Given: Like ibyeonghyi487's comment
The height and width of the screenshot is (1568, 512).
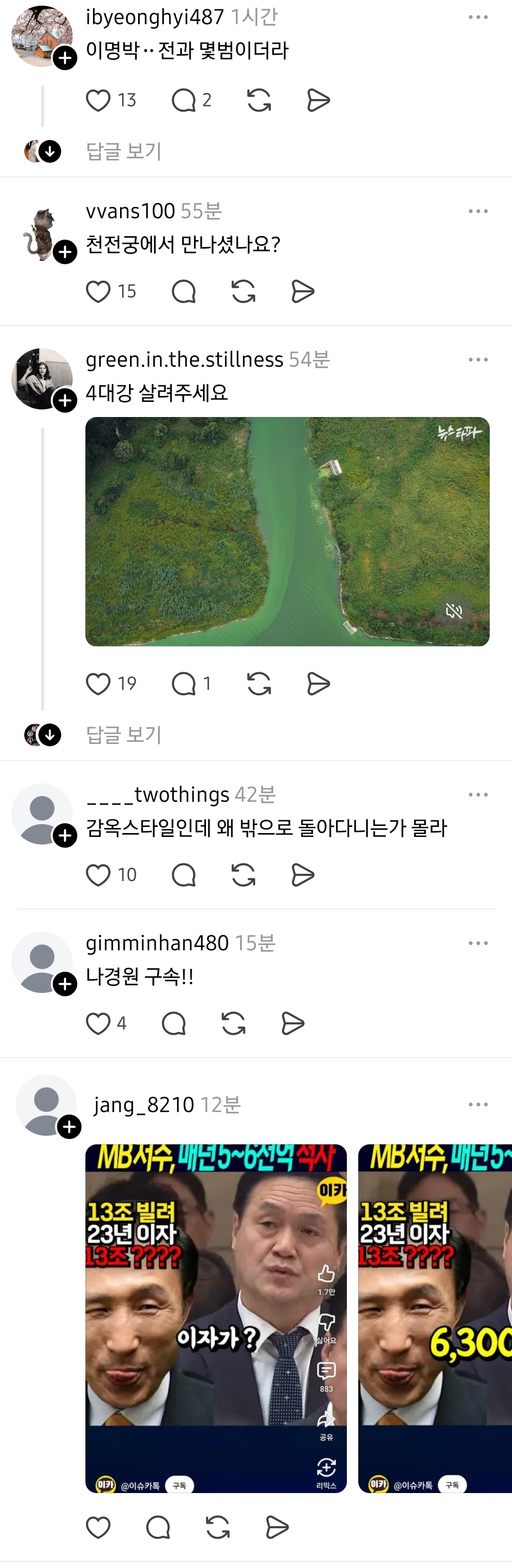Looking at the screenshot, I should point(98,101).
